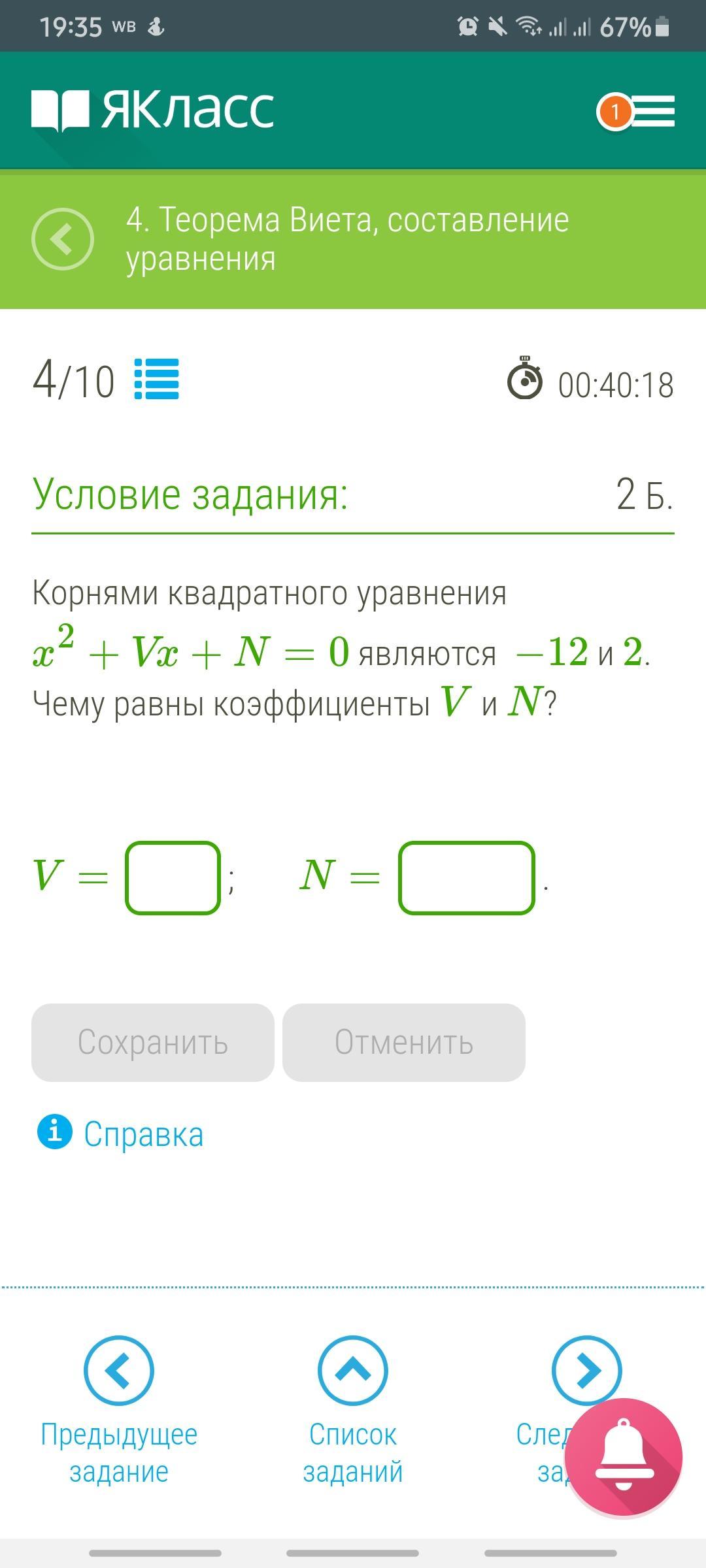Tap the Отменить button

(404, 1042)
